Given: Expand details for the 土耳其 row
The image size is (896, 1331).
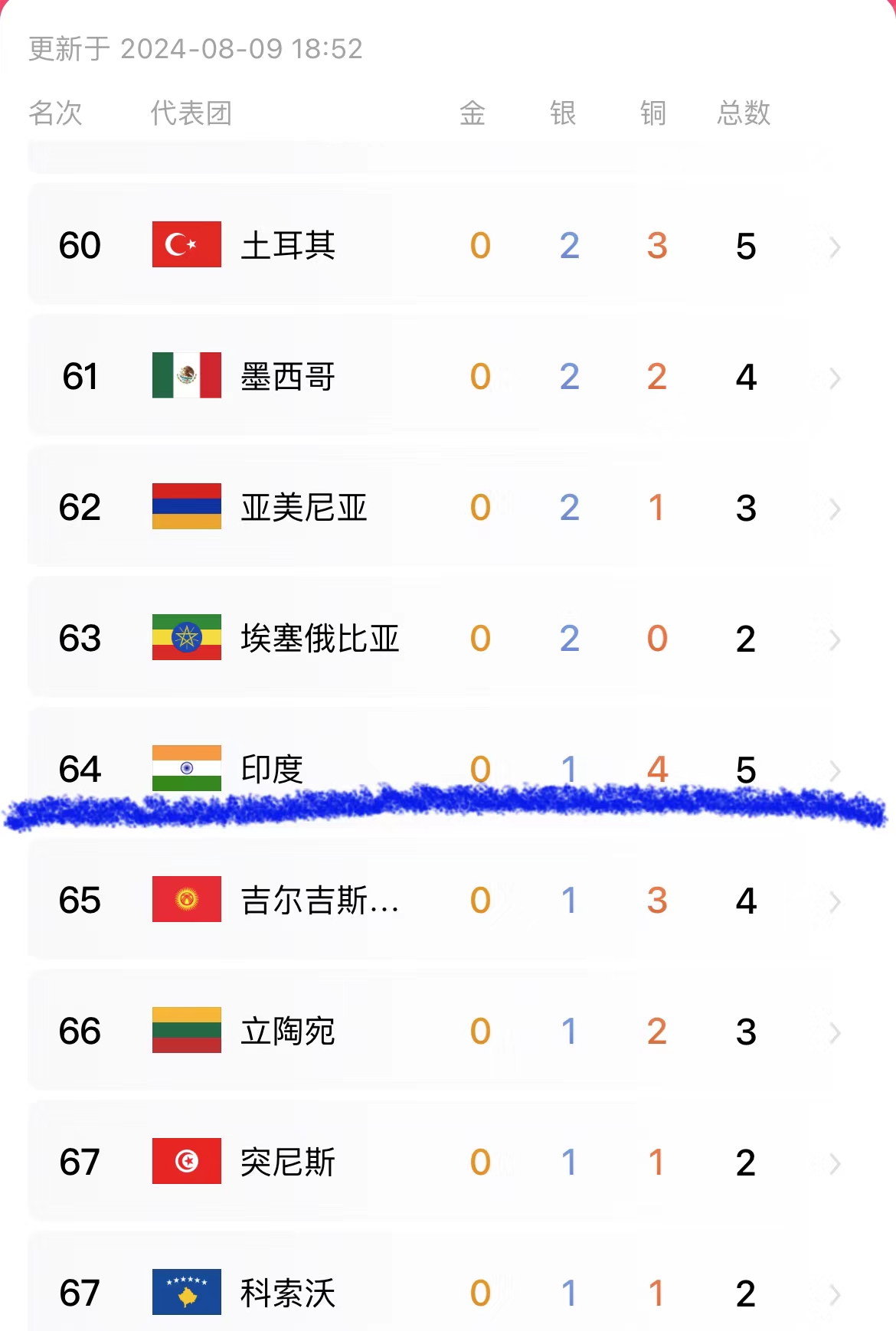Looking at the screenshot, I should click(833, 245).
